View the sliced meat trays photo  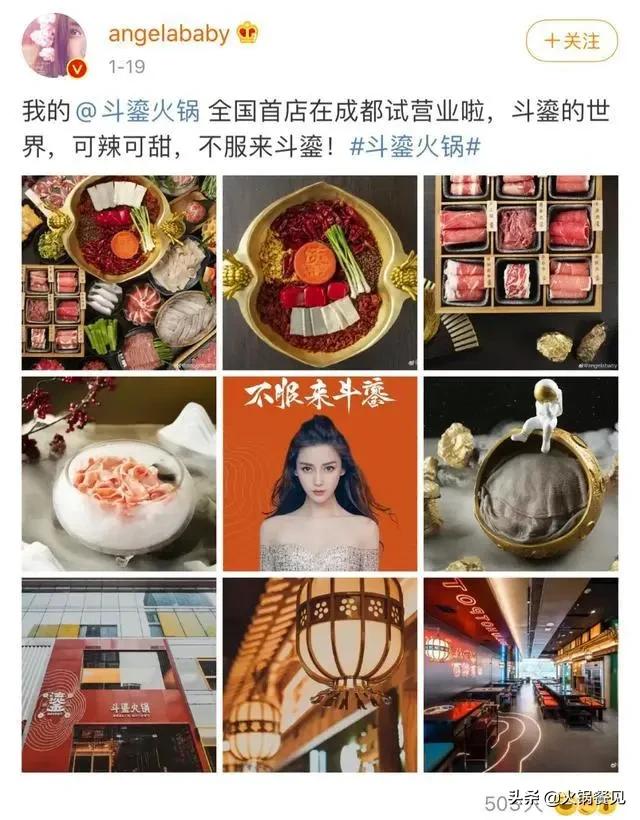(520, 272)
